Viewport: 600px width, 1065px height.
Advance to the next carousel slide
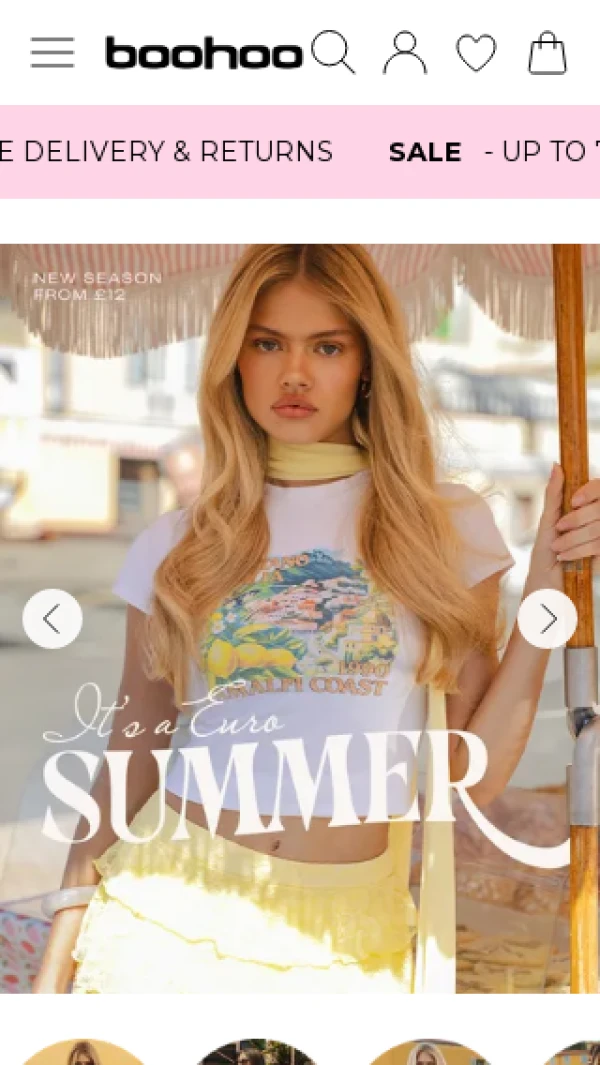(547, 619)
